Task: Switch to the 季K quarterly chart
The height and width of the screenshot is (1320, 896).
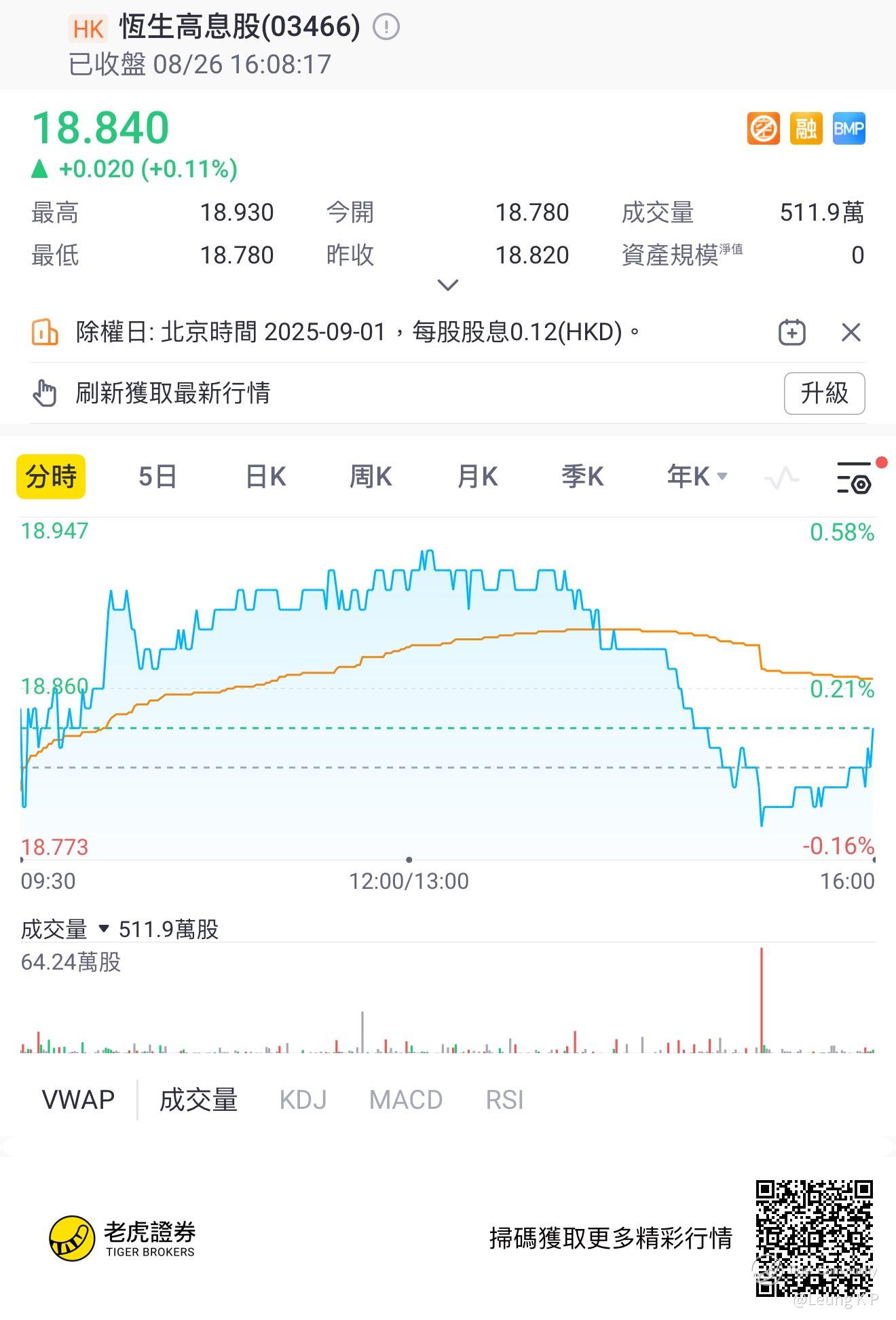Action: pyautogui.click(x=582, y=477)
